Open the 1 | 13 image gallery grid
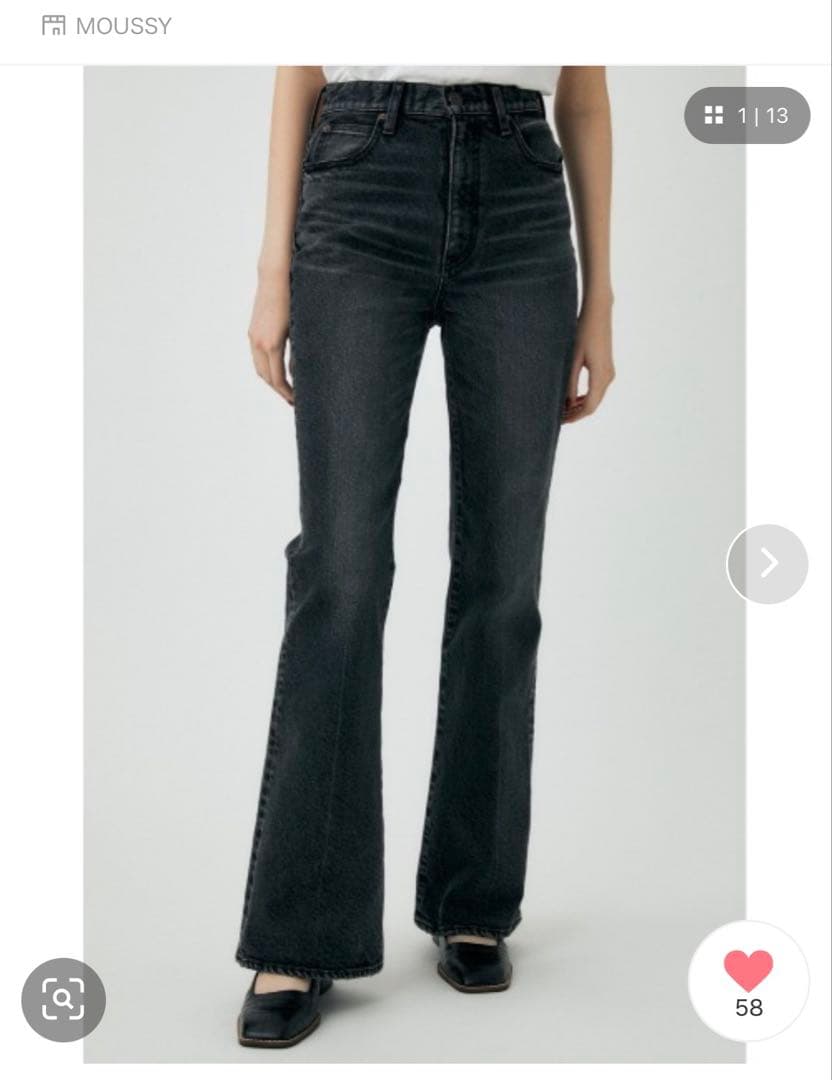832x1080 pixels. coord(747,116)
